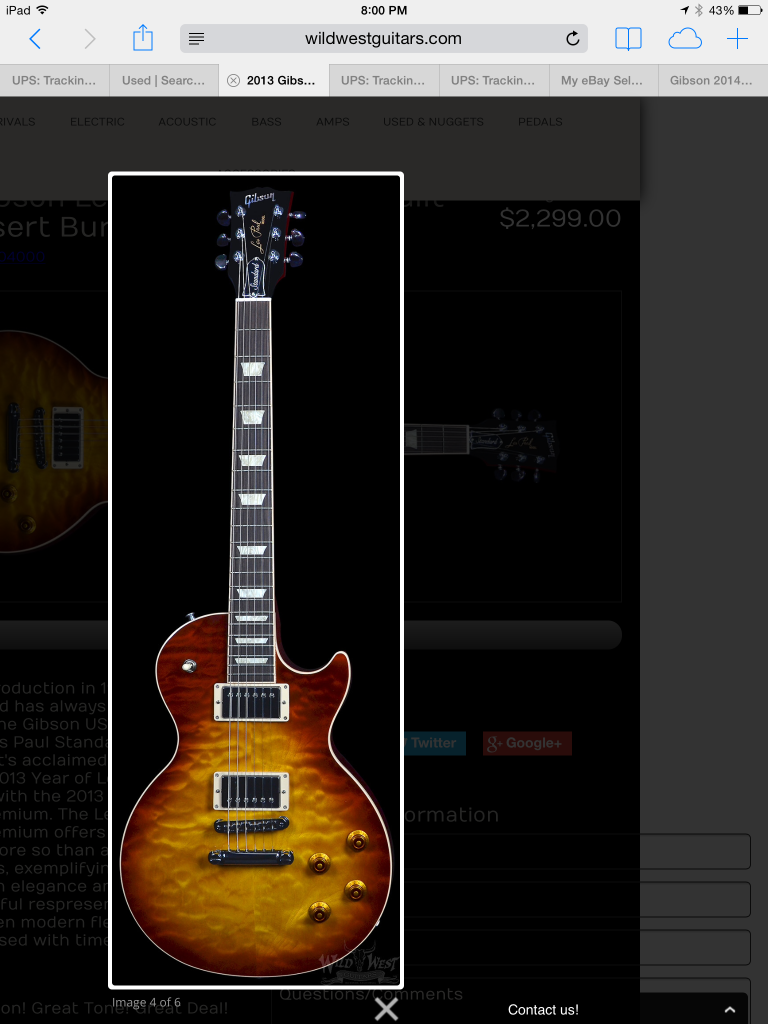Close the guitar image lightbox
The width and height of the screenshot is (768, 1024).
(386, 1009)
